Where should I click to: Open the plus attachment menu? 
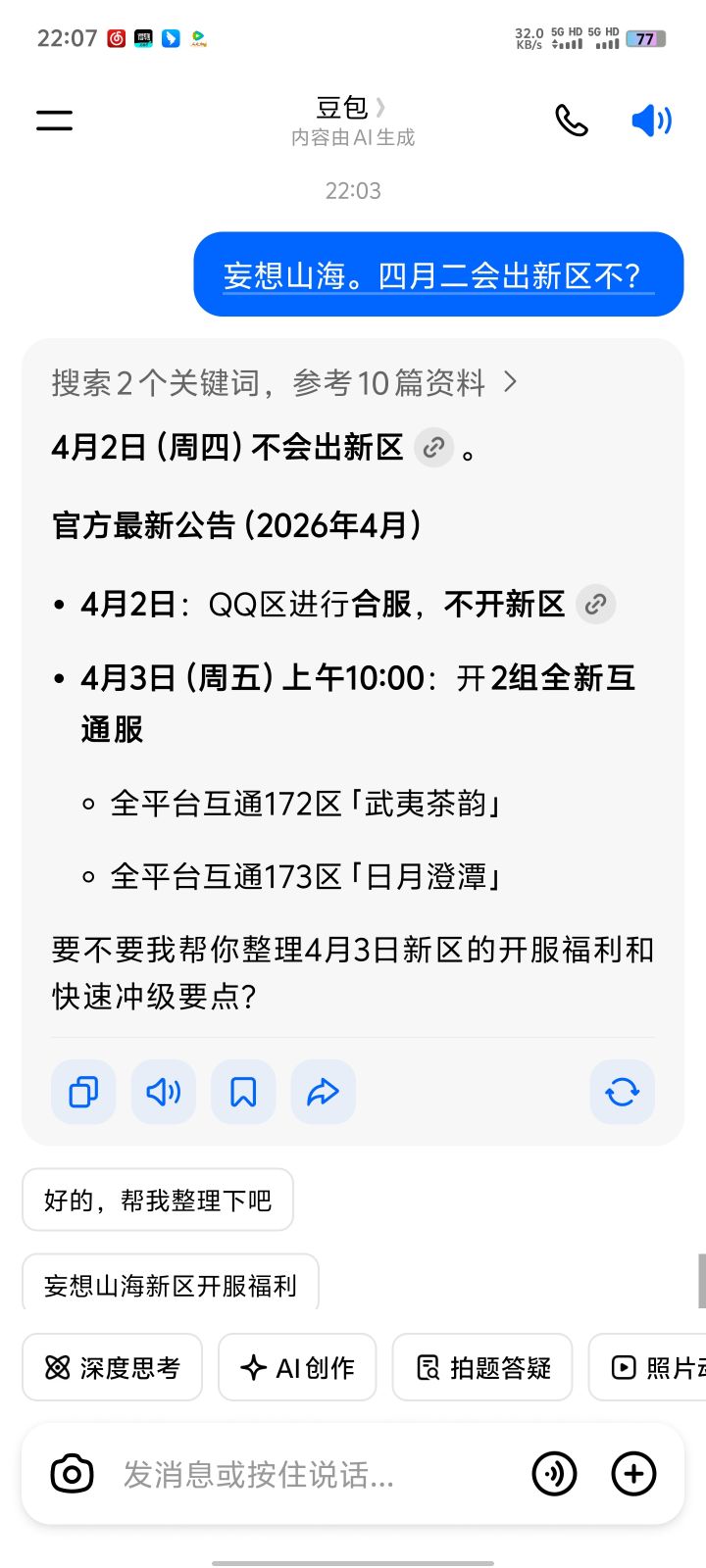633,1474
